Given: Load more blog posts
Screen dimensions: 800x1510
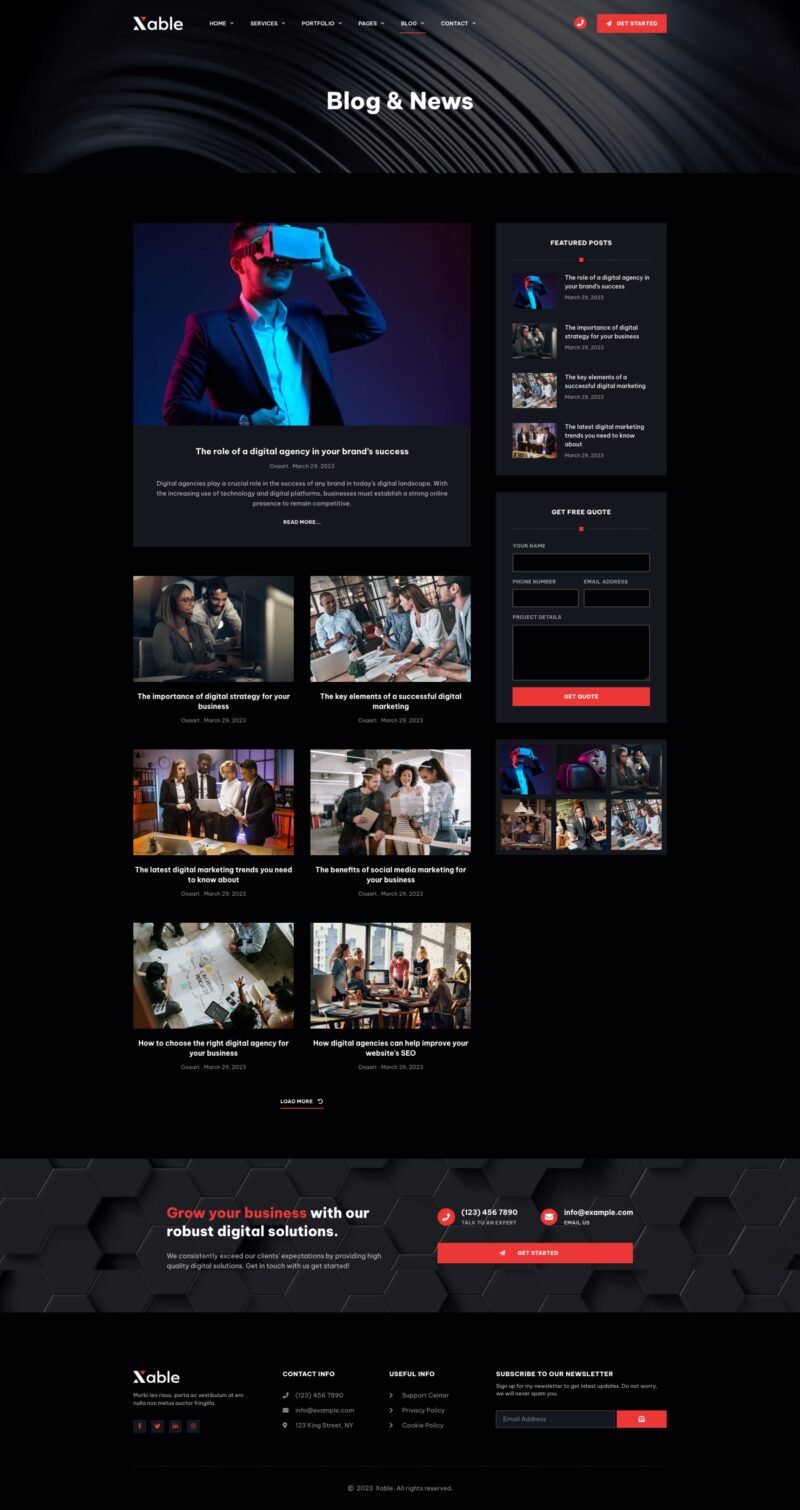Looking at the screenshot, I should [301, 1101].
